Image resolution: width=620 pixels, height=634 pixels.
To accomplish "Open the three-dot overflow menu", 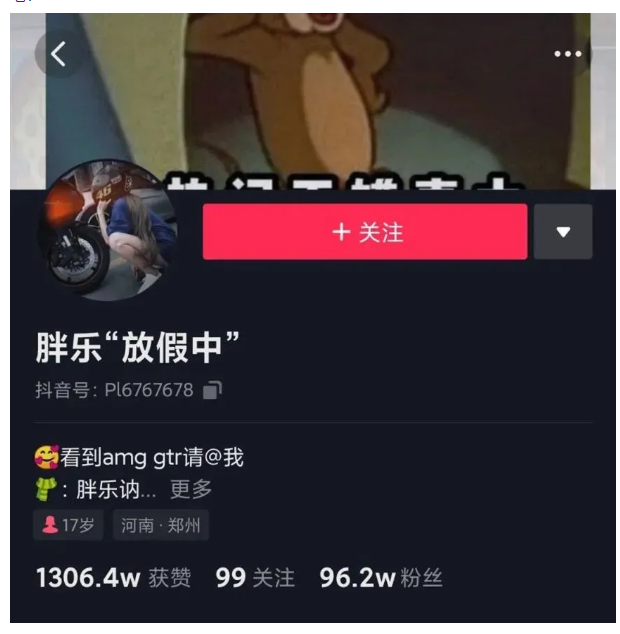I will [x=568, y=54].
